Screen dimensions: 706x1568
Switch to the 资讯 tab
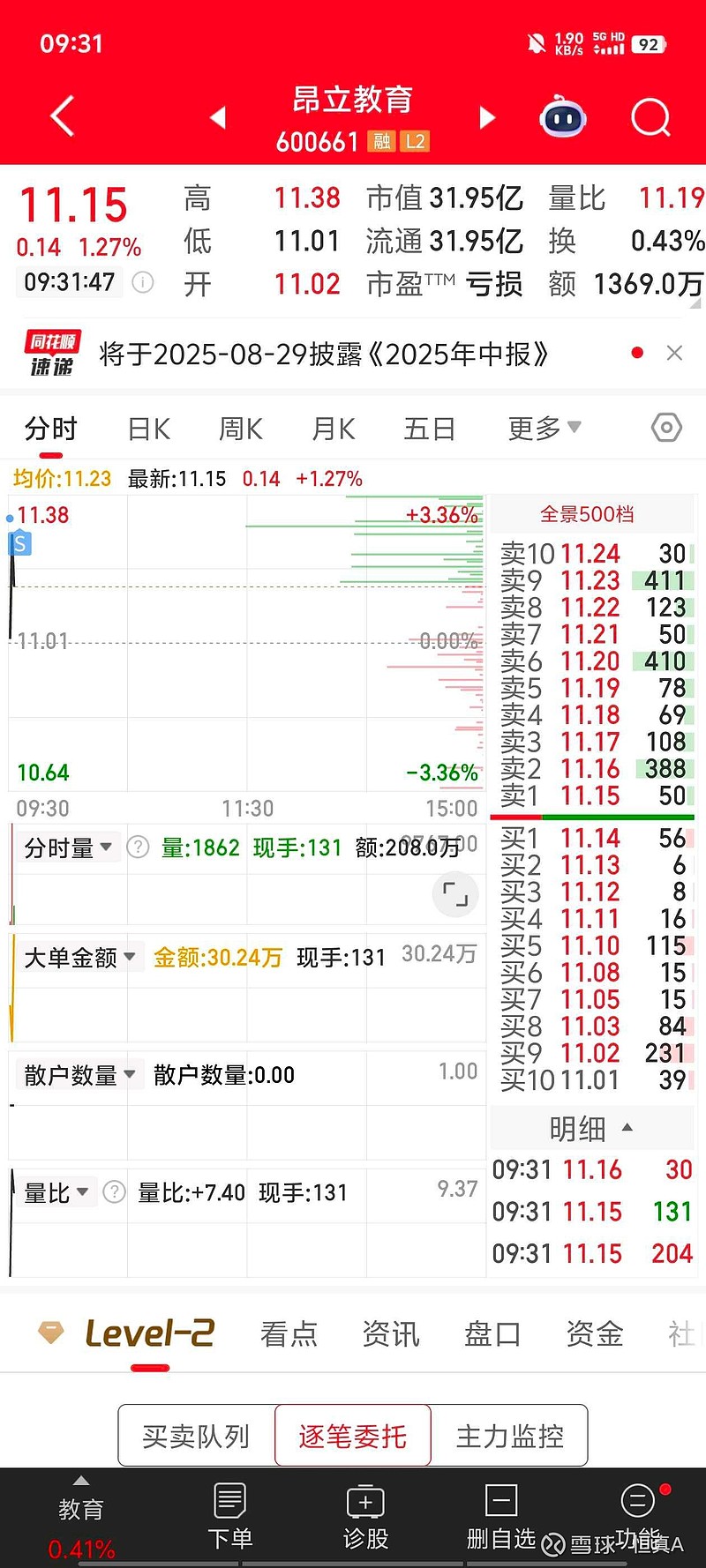pos(391,1333)
